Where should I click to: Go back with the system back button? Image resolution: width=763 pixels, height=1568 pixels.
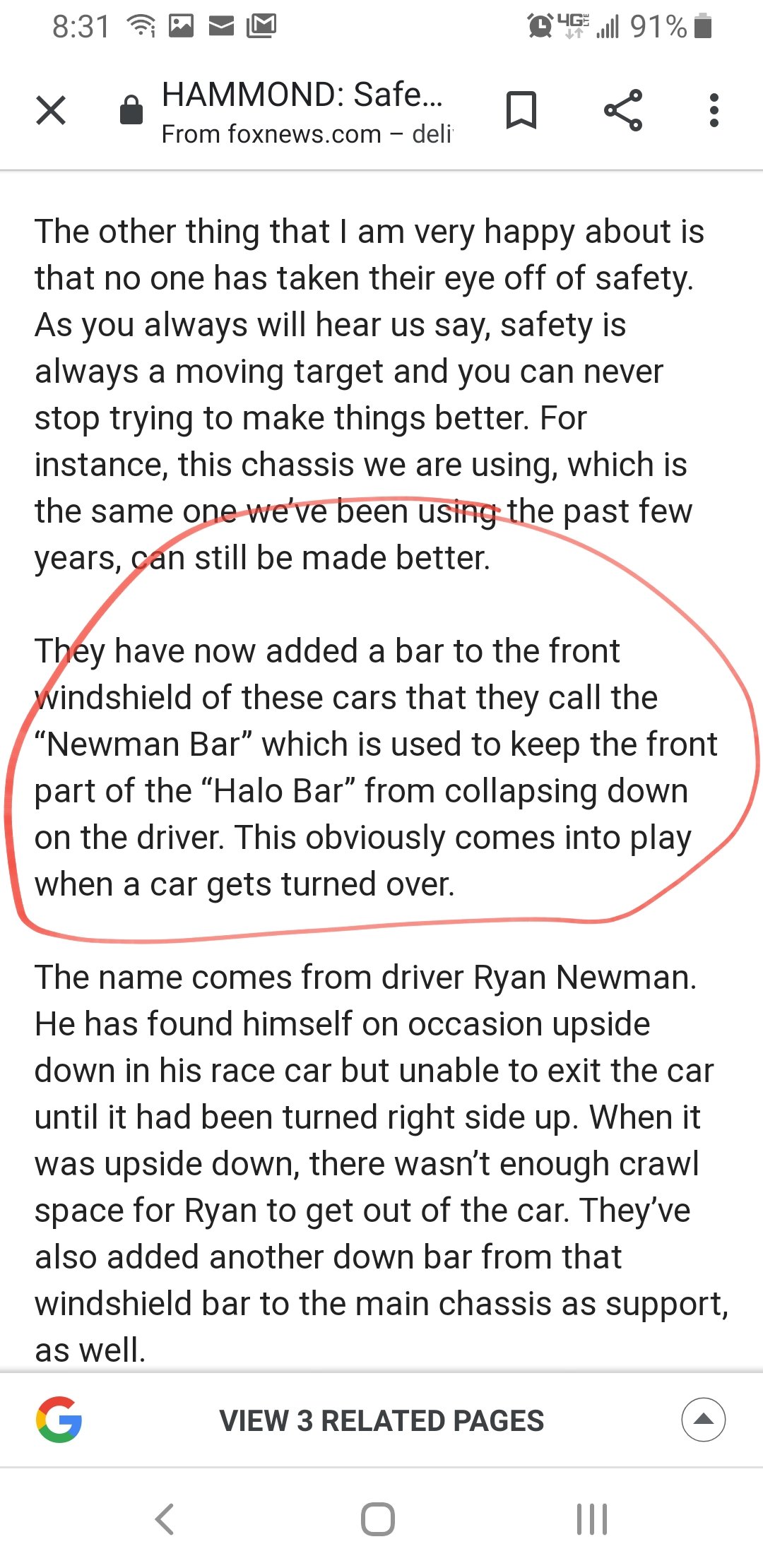tap(165, 1519)
